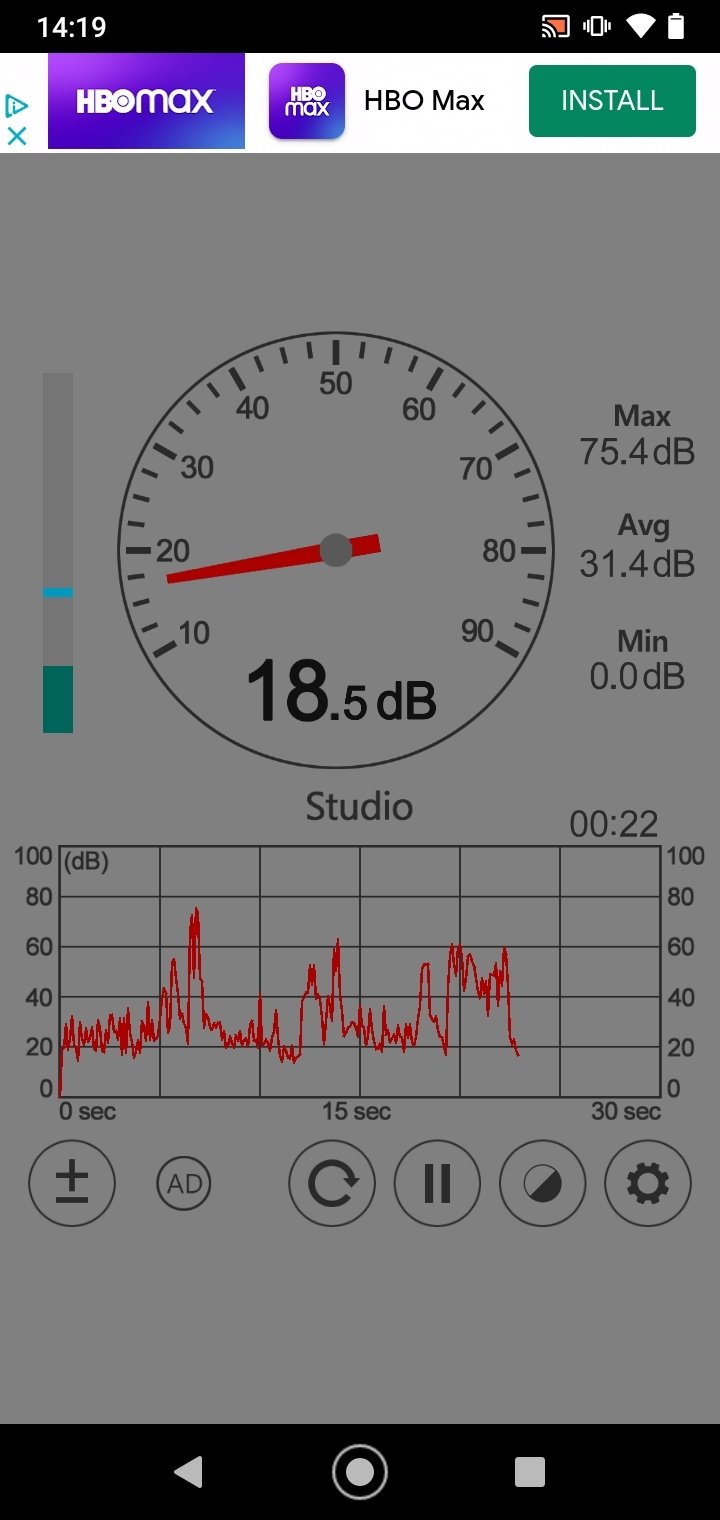Go back with system back button

click(187, 1472)
